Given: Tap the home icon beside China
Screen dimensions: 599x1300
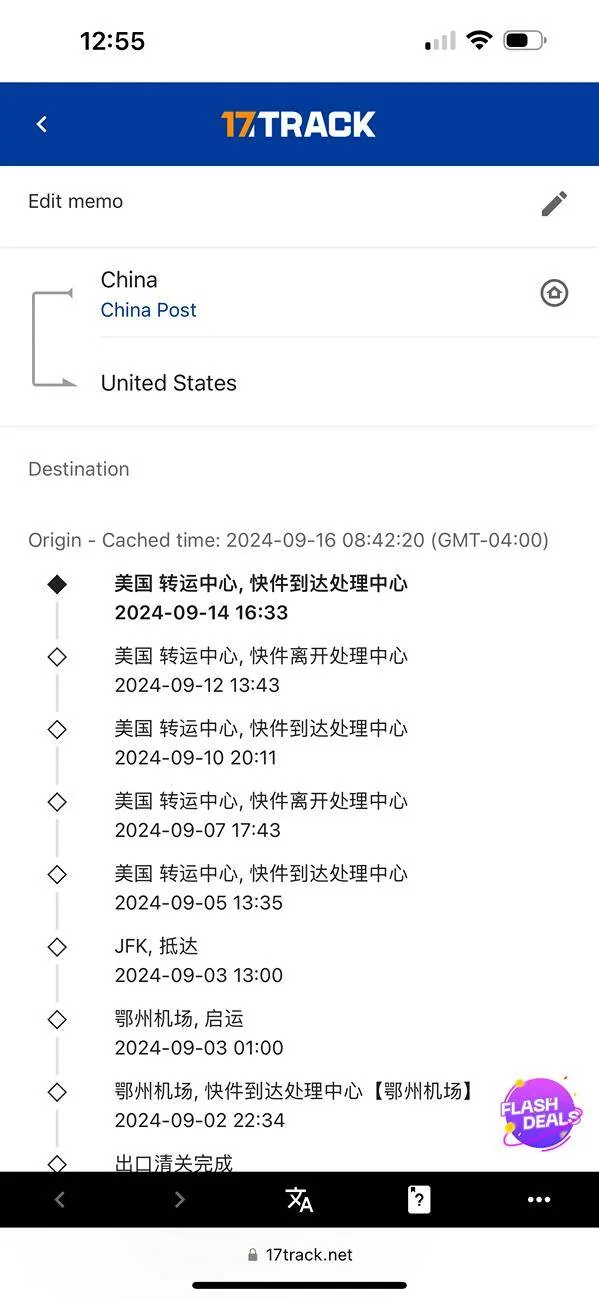Looking at the screenshot, I should click(554, 293).
